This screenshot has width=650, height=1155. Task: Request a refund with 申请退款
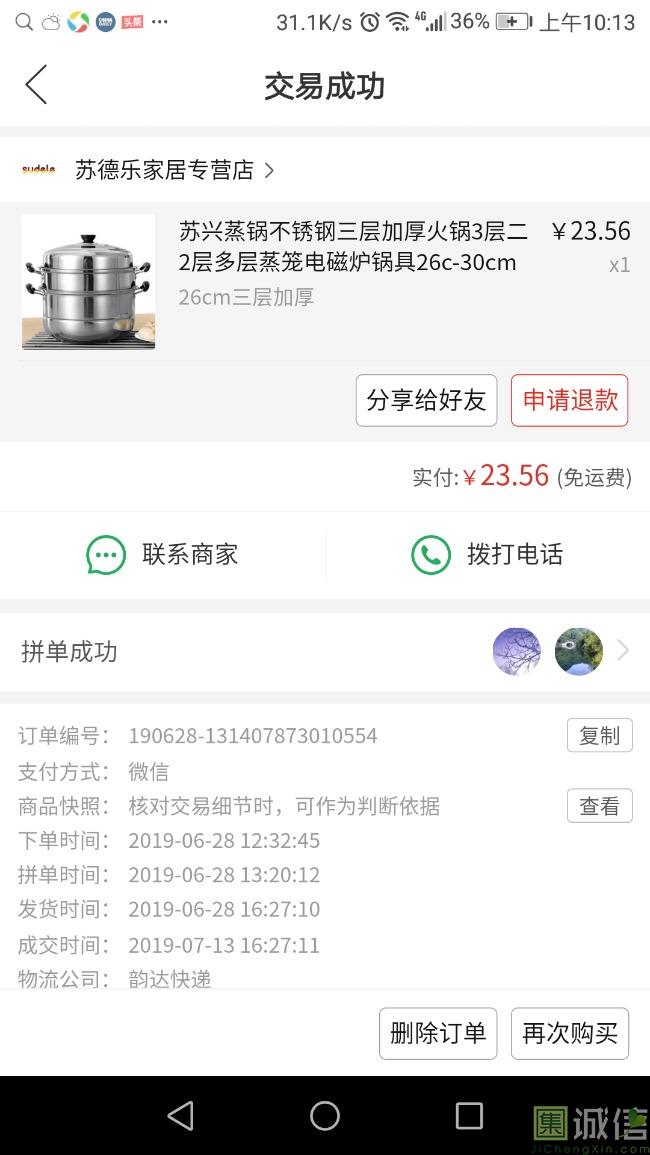pyautogui.click(x=569, y=400)
